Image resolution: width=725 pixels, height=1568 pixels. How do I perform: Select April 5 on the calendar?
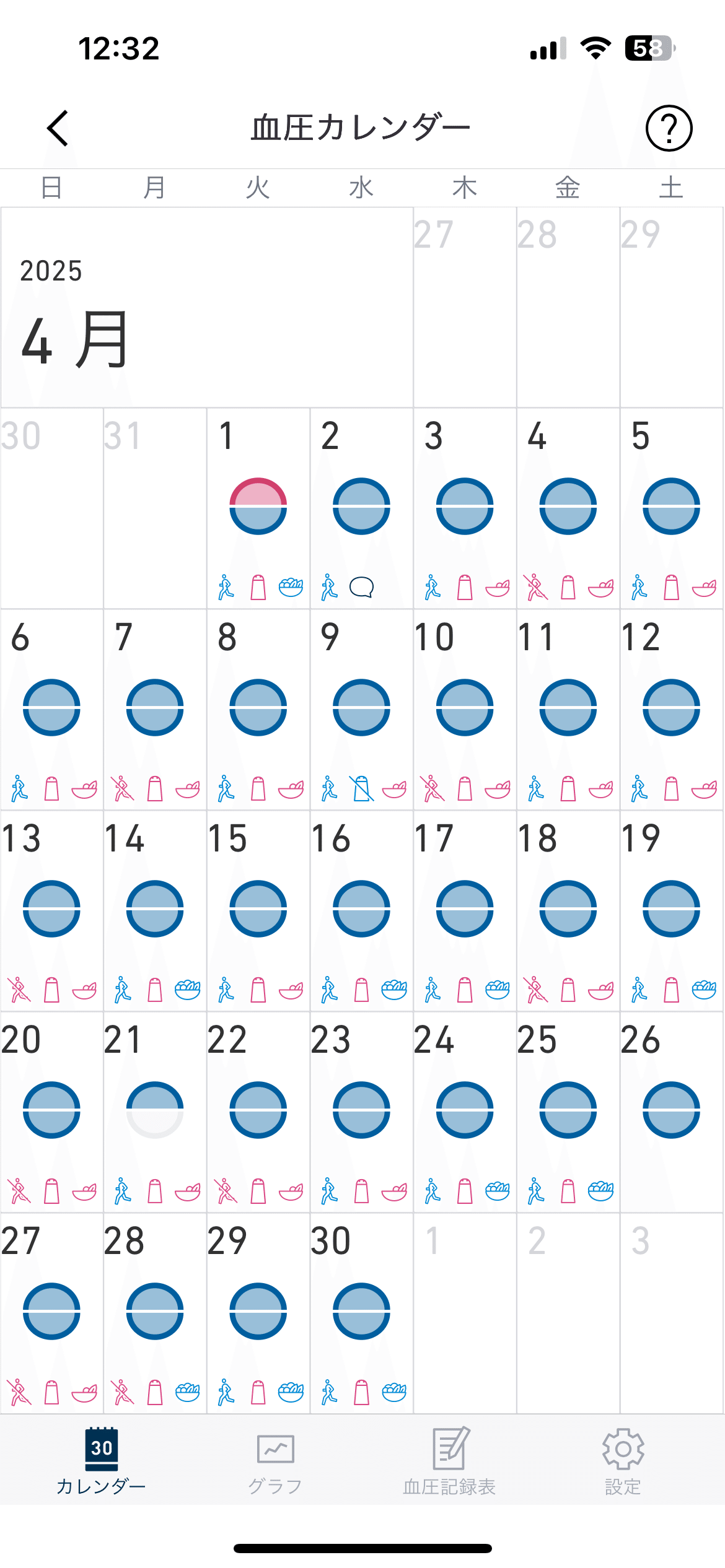click(671, 507)
